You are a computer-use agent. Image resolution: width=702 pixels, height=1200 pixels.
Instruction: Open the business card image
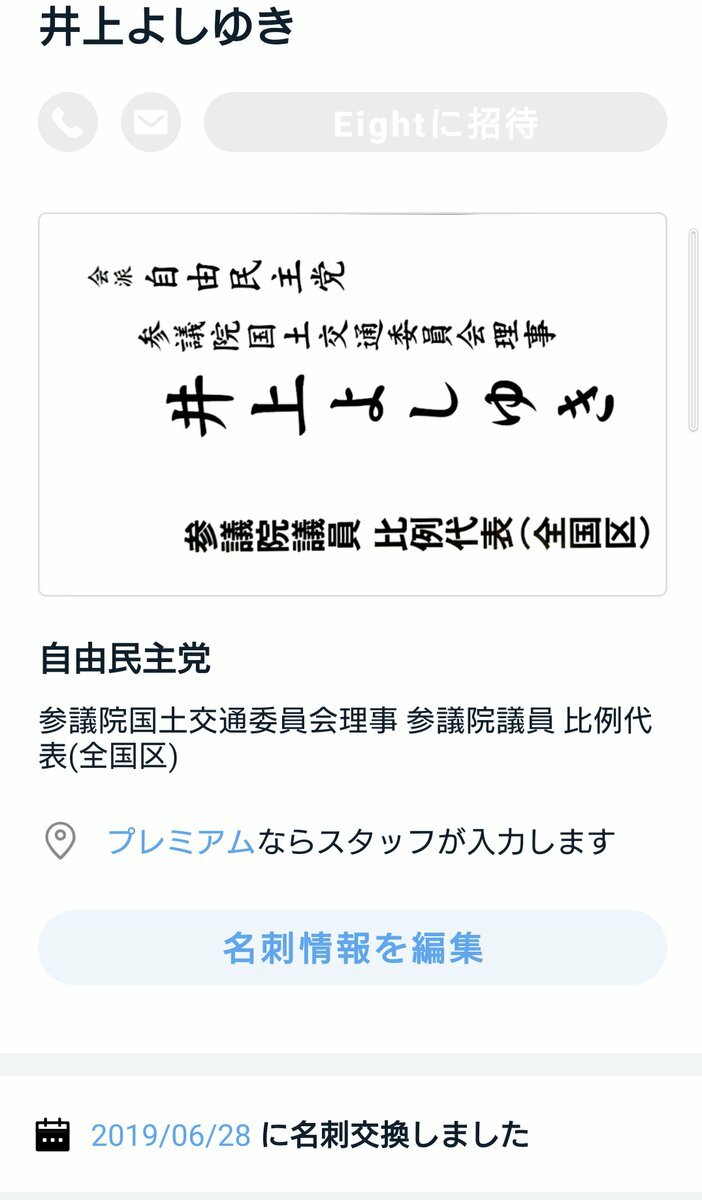352,405
